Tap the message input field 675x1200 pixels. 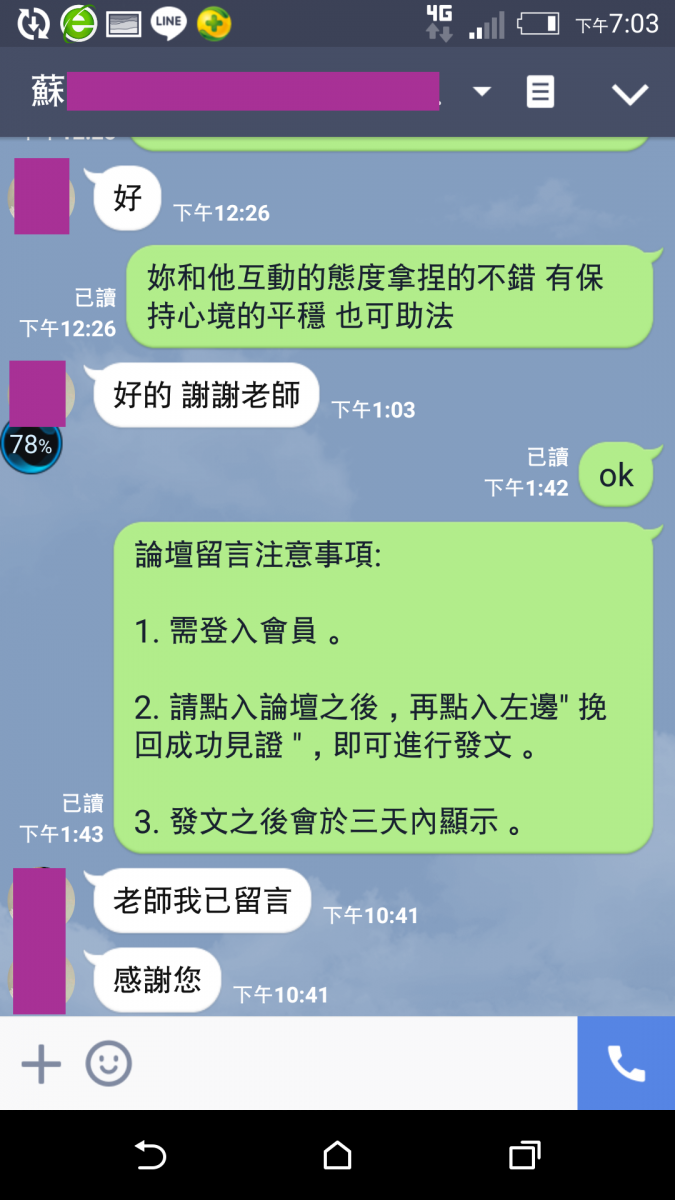click(350, 1064)
